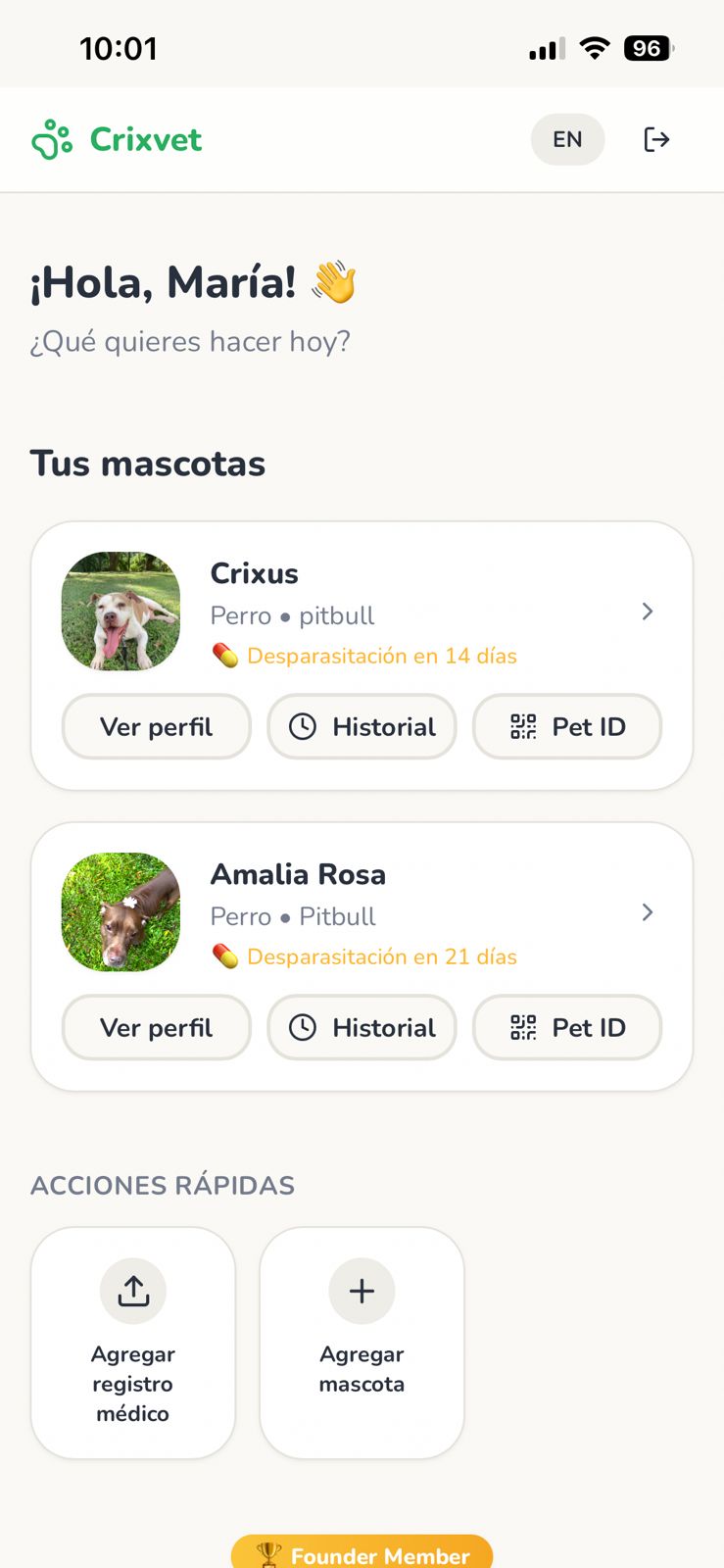Choose Agregar mascota to add a pet

pos(362,1343)
